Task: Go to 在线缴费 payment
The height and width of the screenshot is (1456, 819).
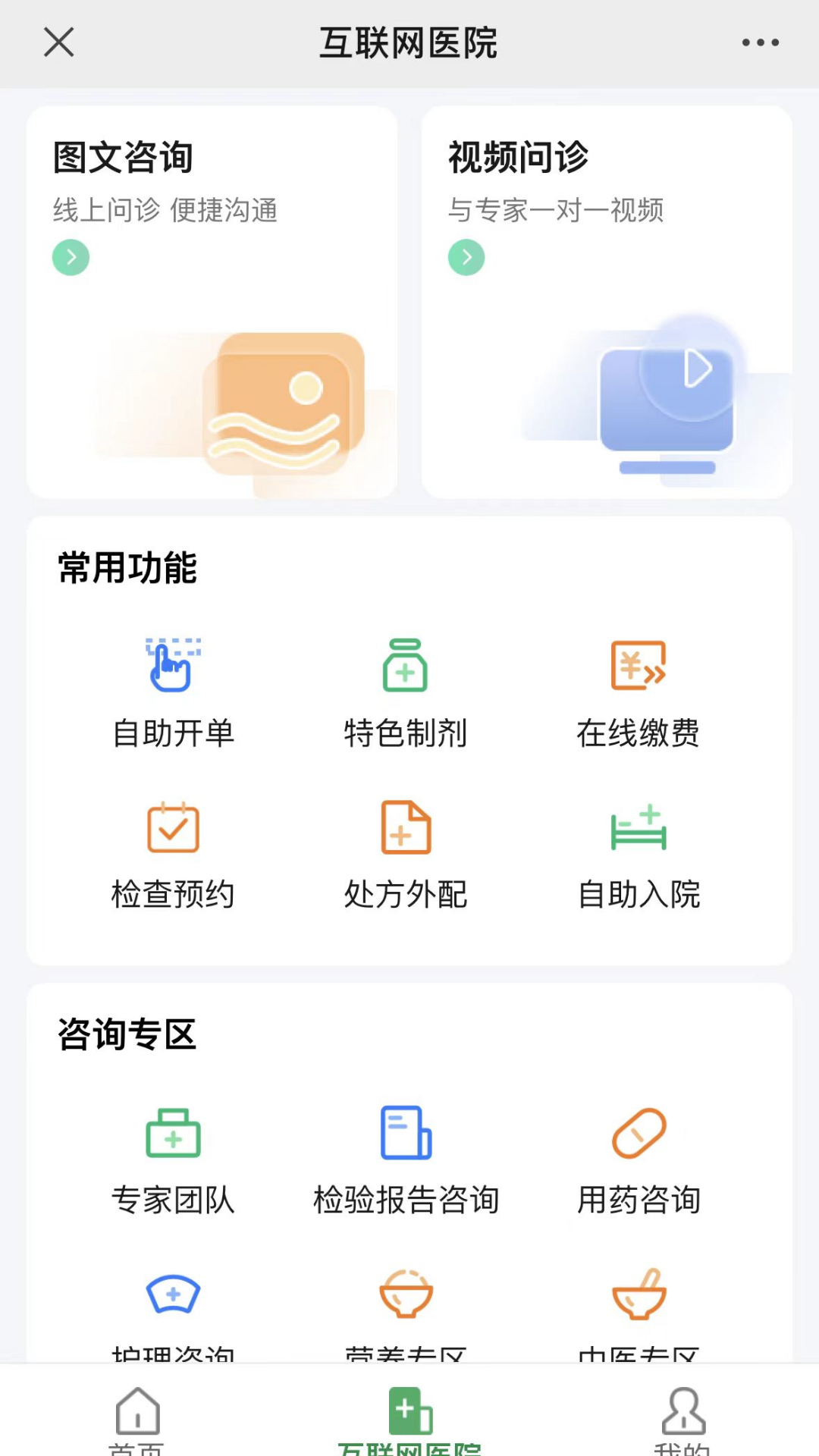Action: tap(639, 692)
